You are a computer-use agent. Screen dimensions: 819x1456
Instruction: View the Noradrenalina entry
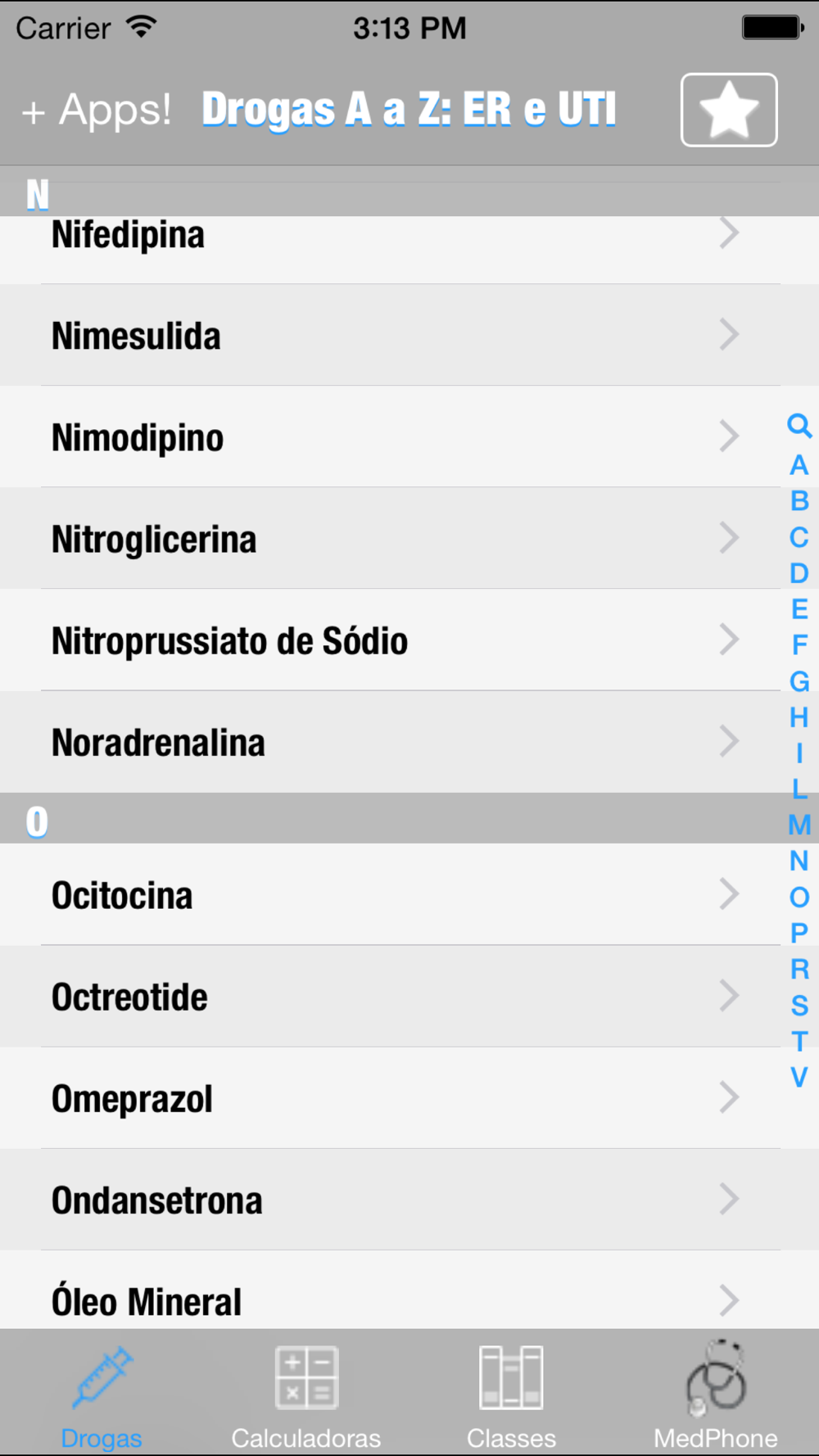(x=390, y=741)
